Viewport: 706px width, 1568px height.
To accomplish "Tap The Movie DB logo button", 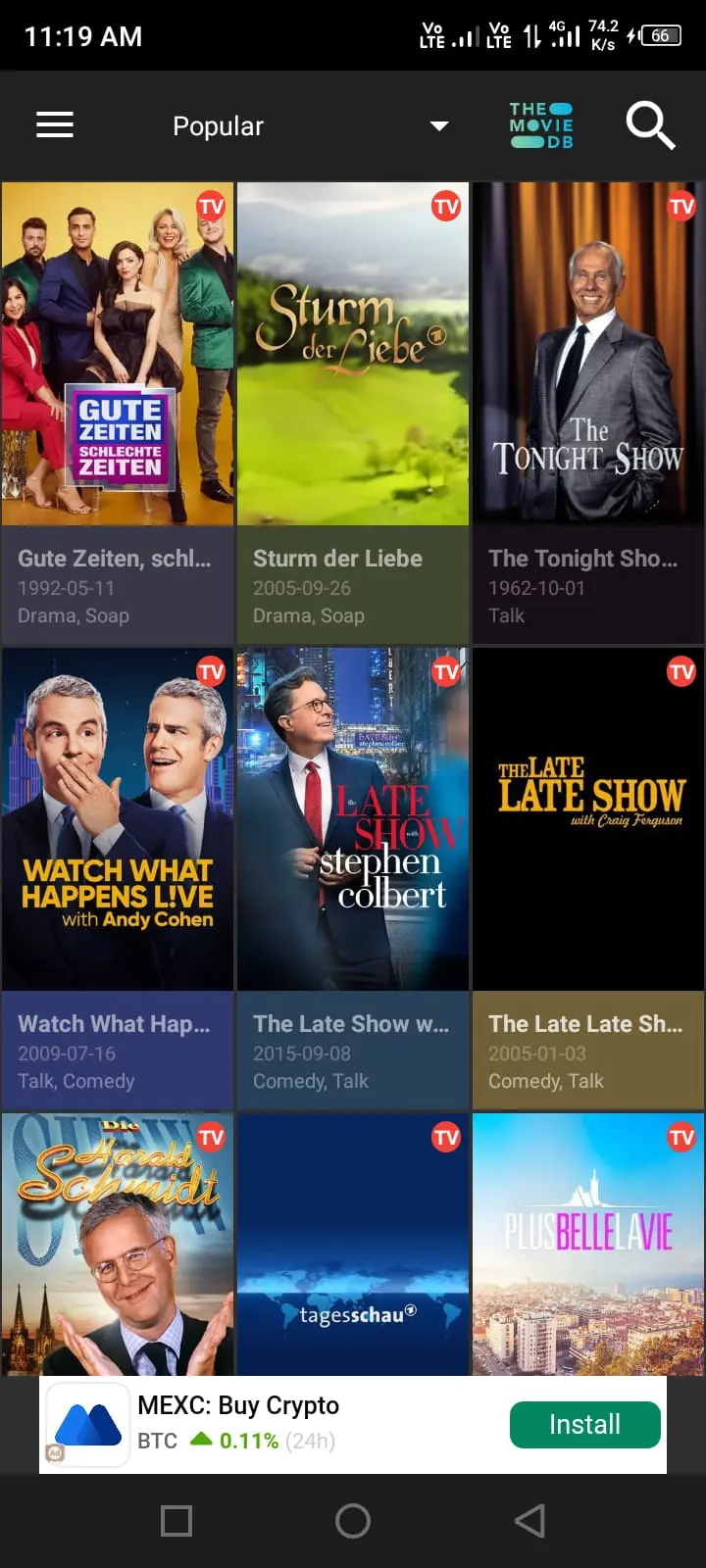I will coord(541,125).
